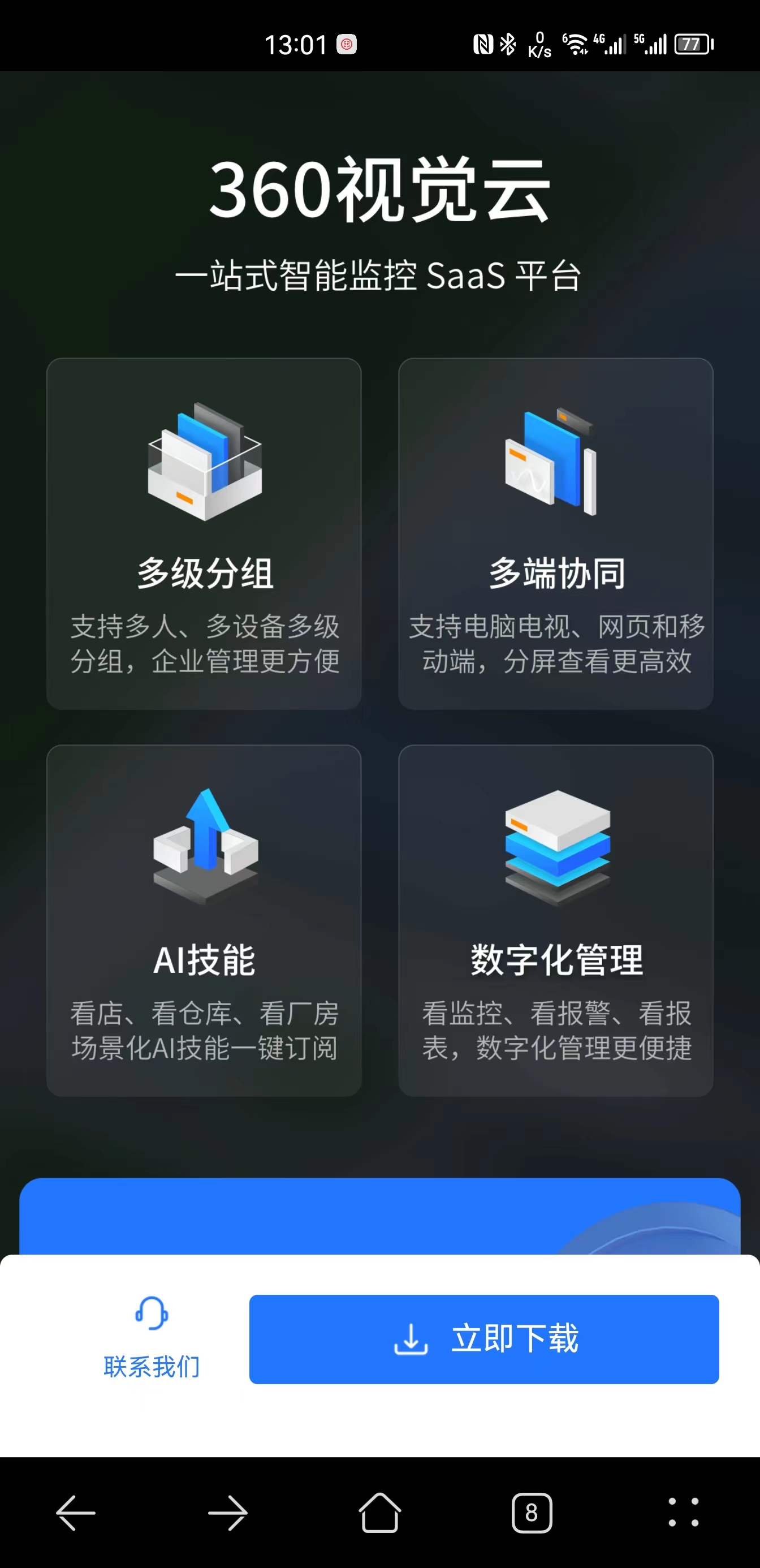Tap the AI技能 upward arrow icon
760x1568 pixels.
[x=205, y=852]
